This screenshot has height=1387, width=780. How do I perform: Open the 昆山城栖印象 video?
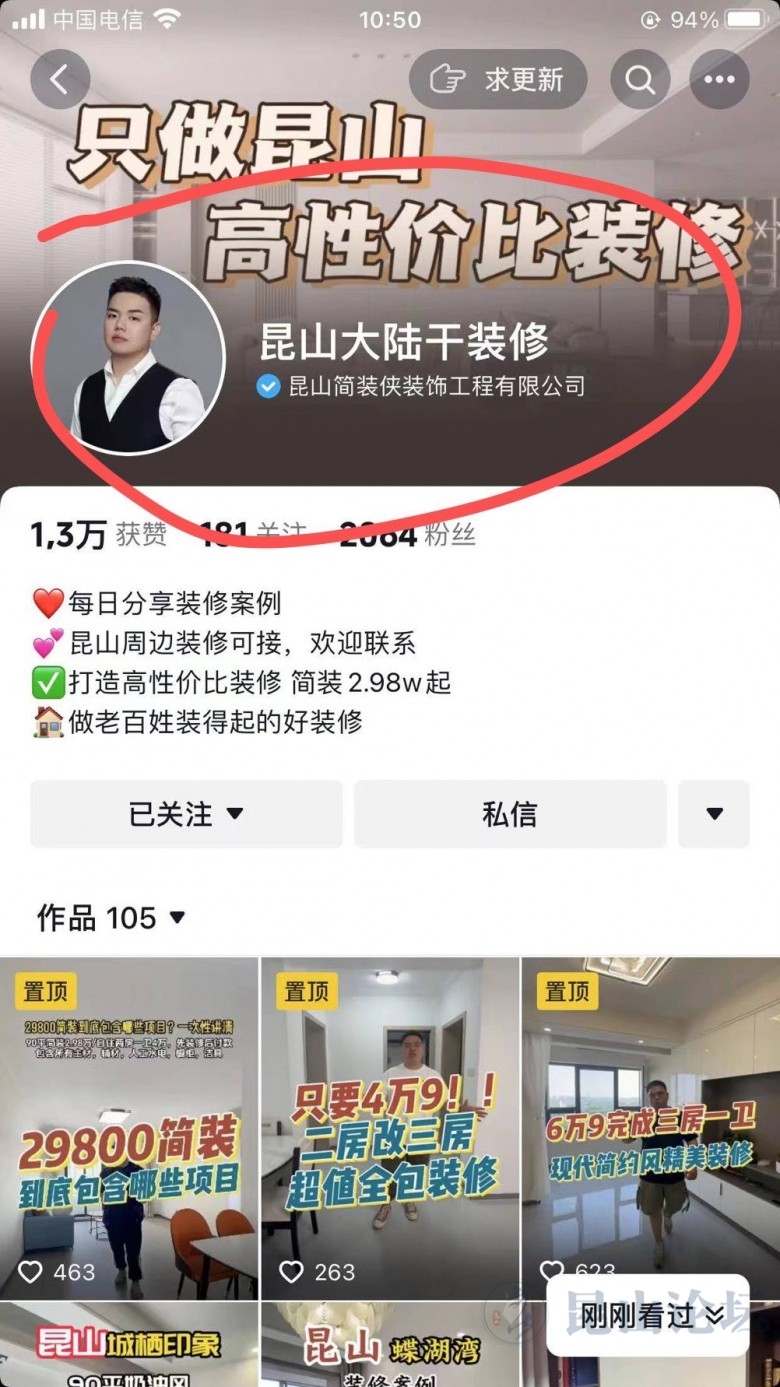point(129,1346)
